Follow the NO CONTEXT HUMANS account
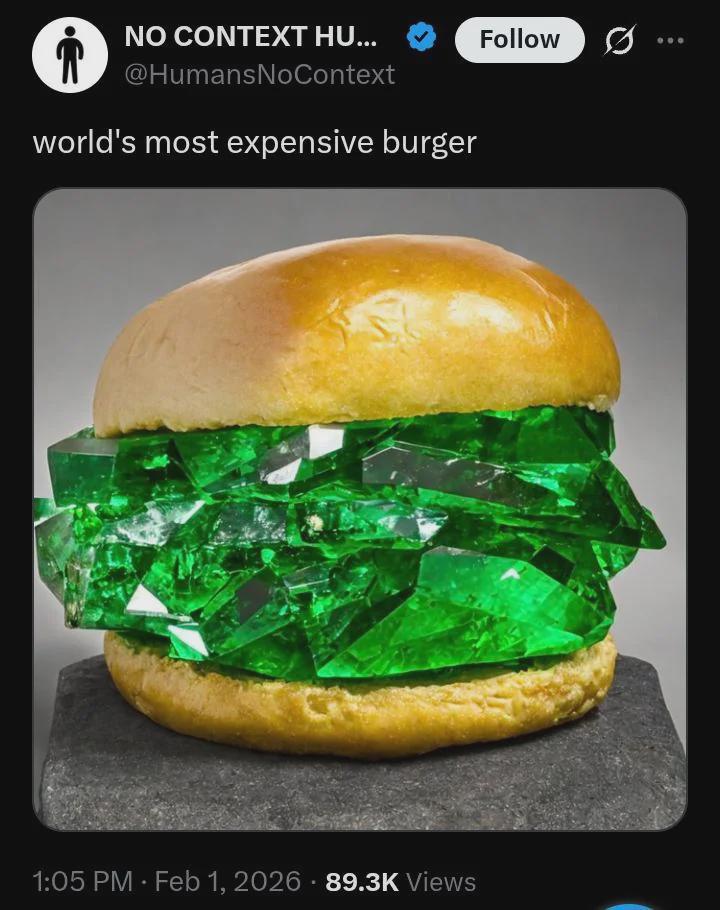The width and height of the screenshot is (720, 910). 519,40
